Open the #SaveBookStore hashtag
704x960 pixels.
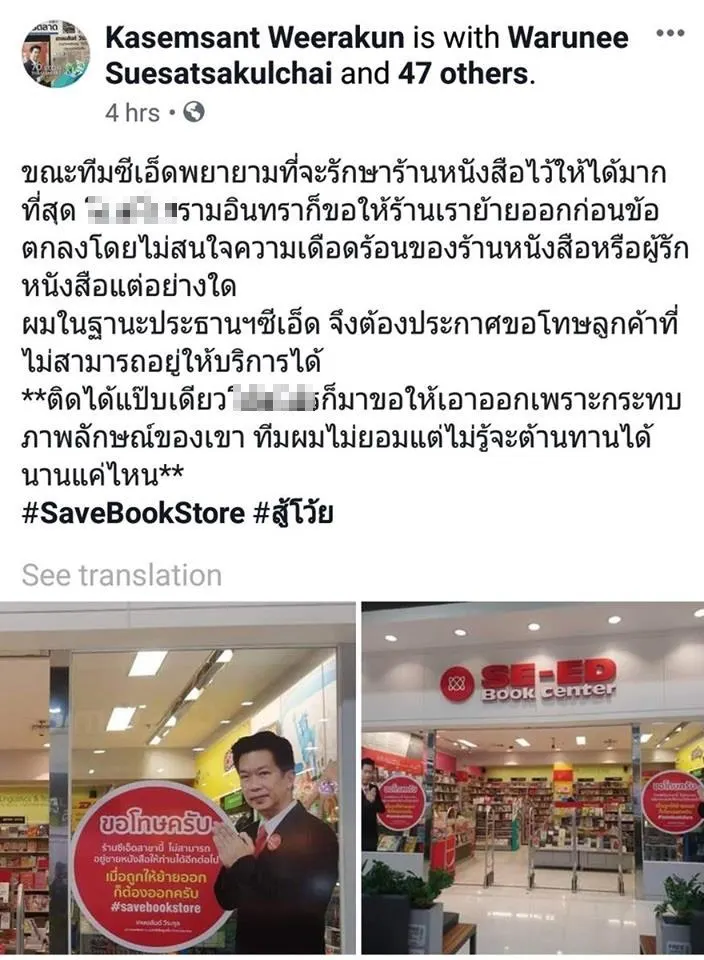(x=133, y=513)
